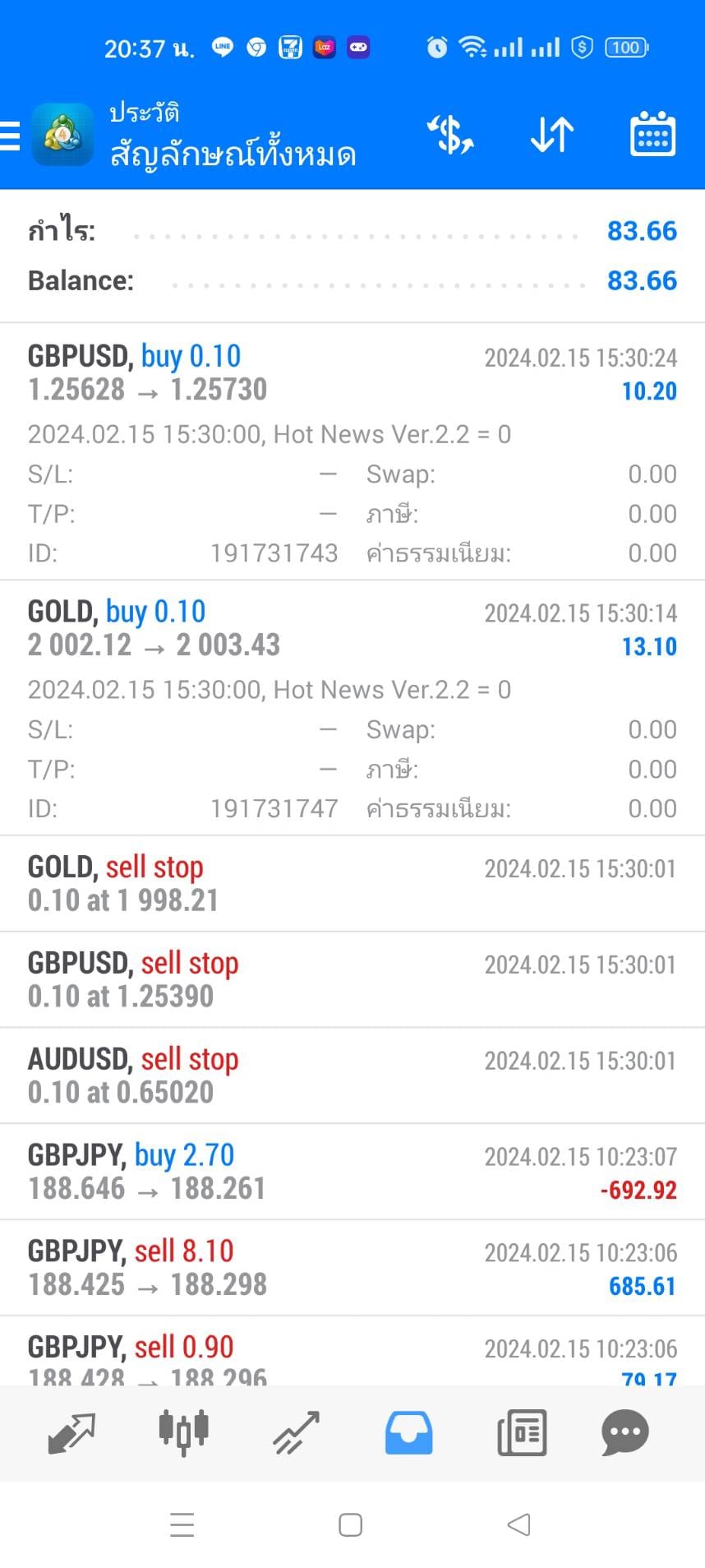Expand the GBPJPY sell 8.10 trade

352,1268
